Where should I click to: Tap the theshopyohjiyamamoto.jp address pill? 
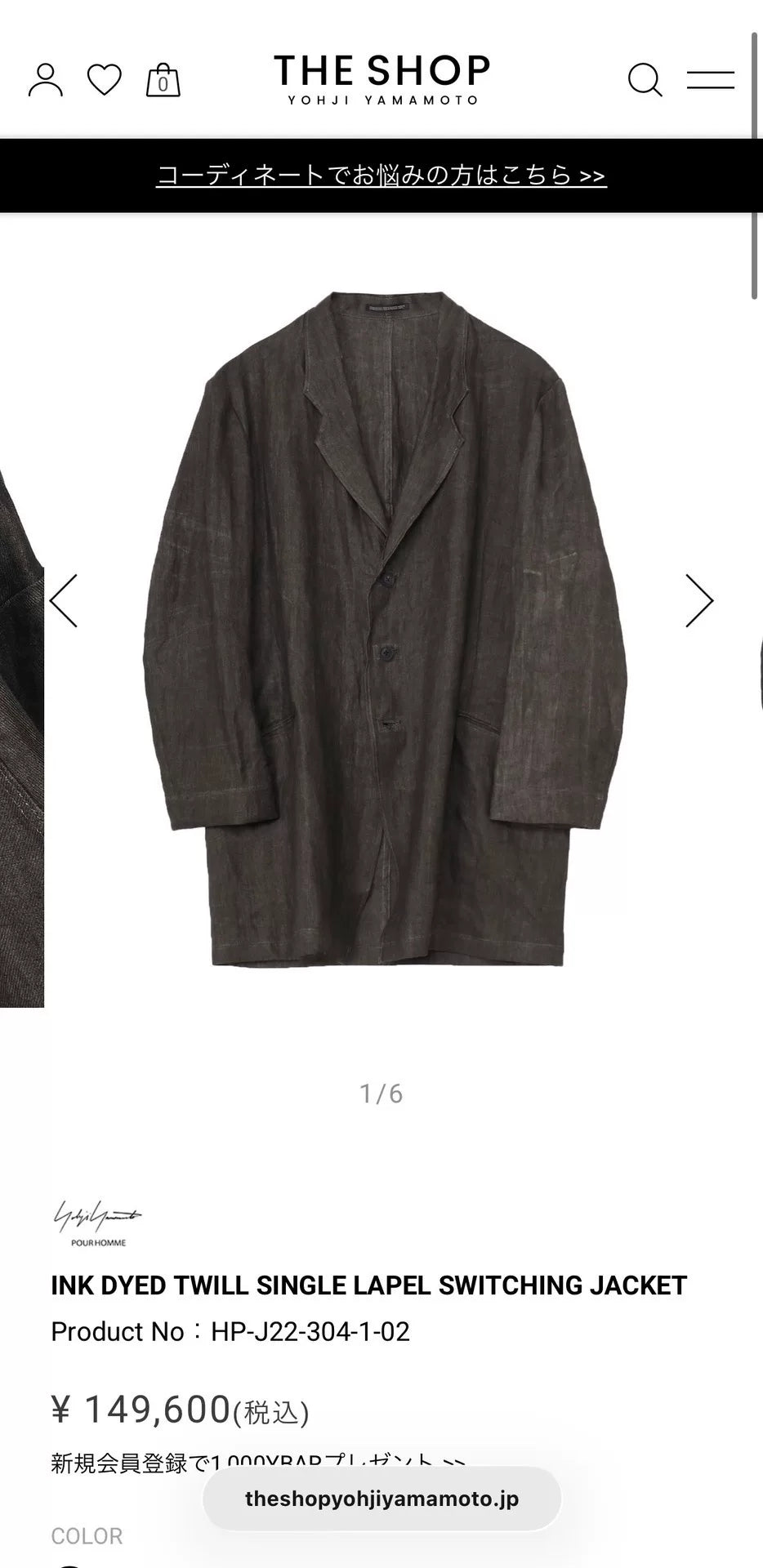[381, 1499]
